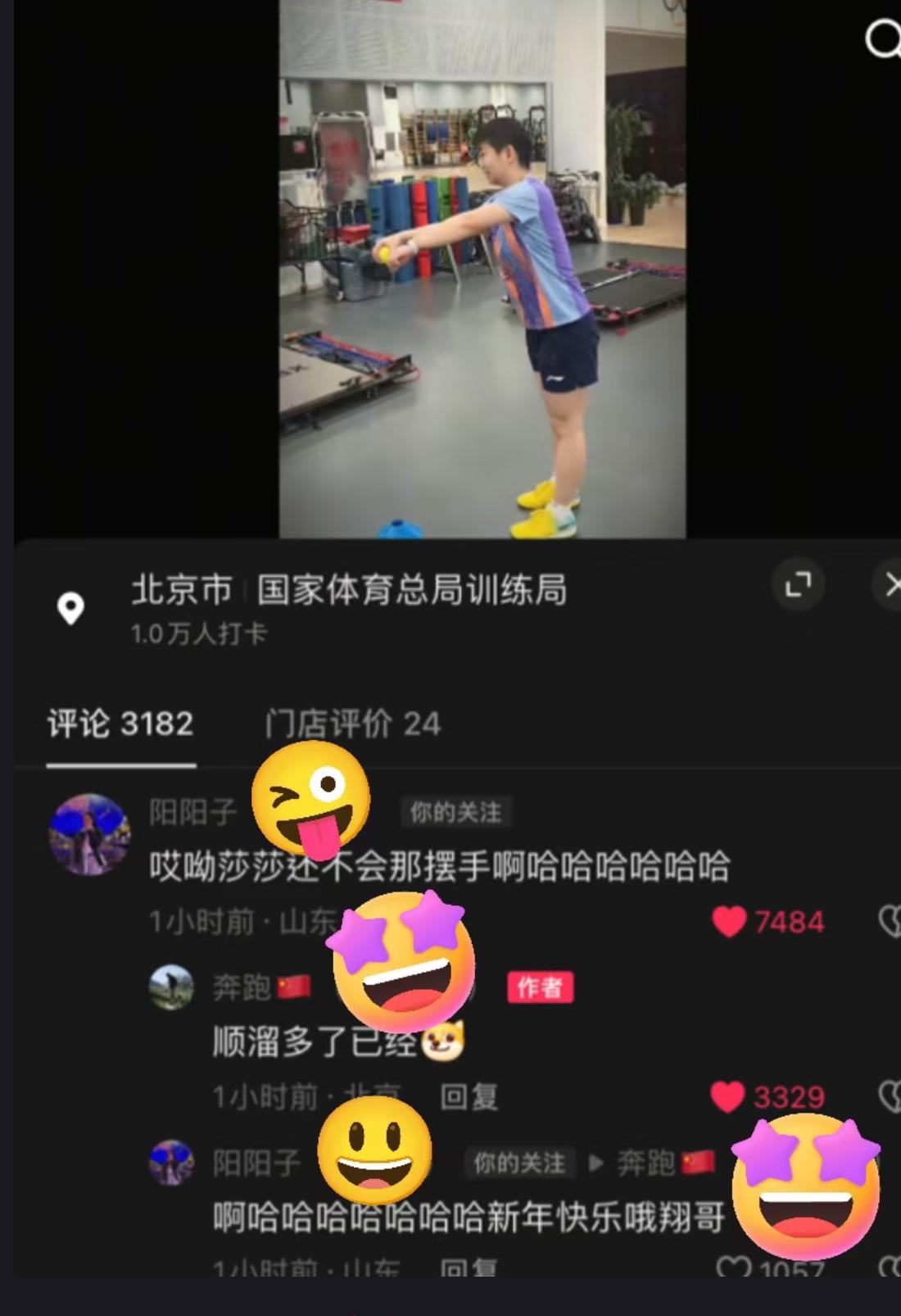Viewport: 901px width, 1316px height.
Task: Click the location pin icon
Action: click(72, 606)
